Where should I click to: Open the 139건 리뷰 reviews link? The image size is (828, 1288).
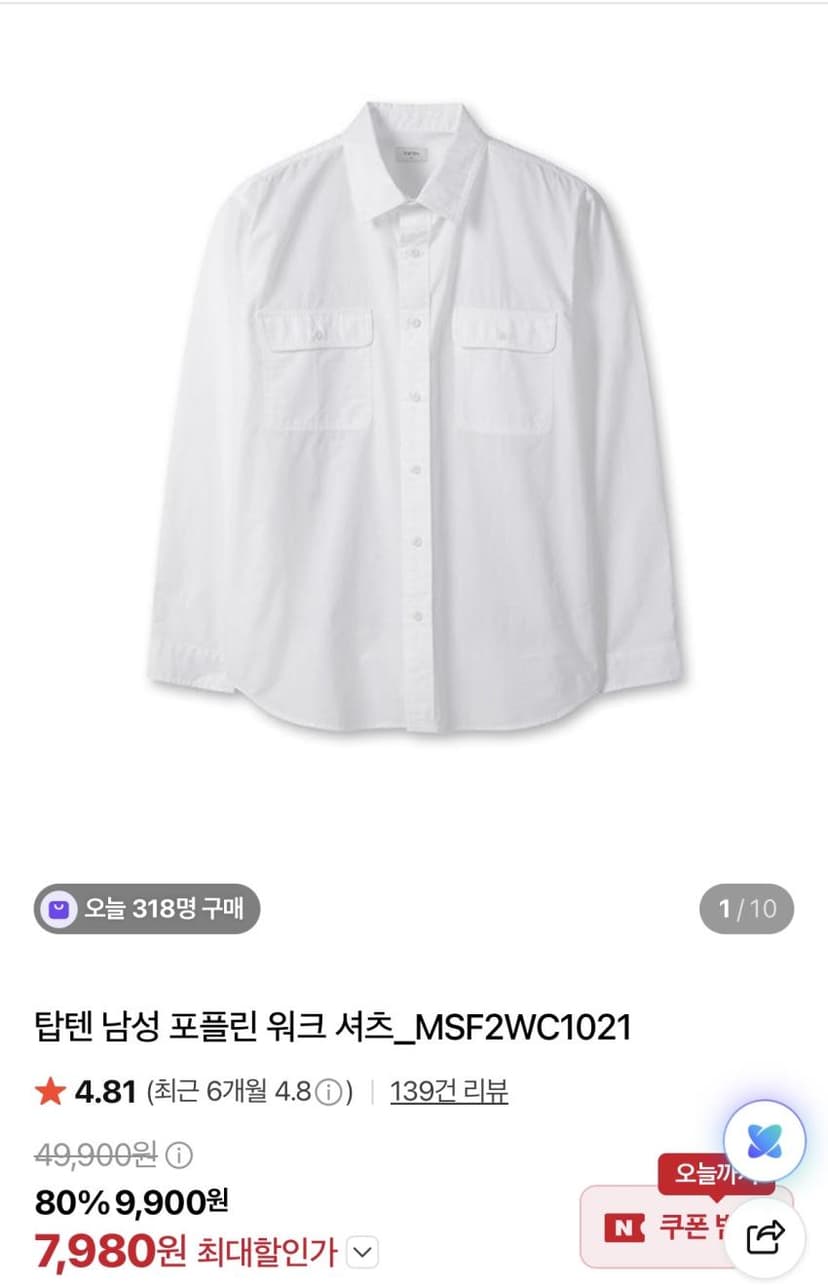click(449, 1090)
